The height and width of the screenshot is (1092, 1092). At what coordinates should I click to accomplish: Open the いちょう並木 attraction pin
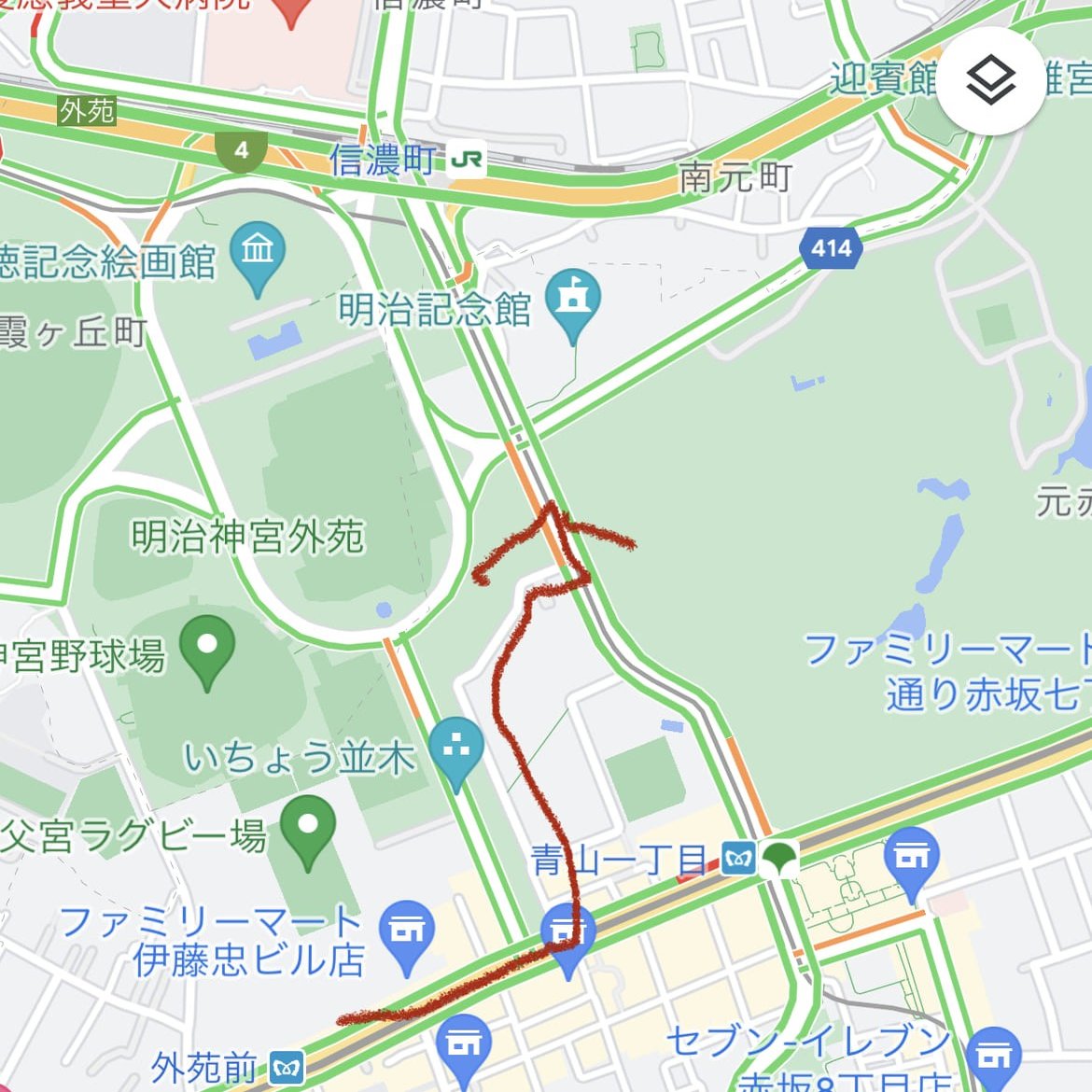click(456, 748)
